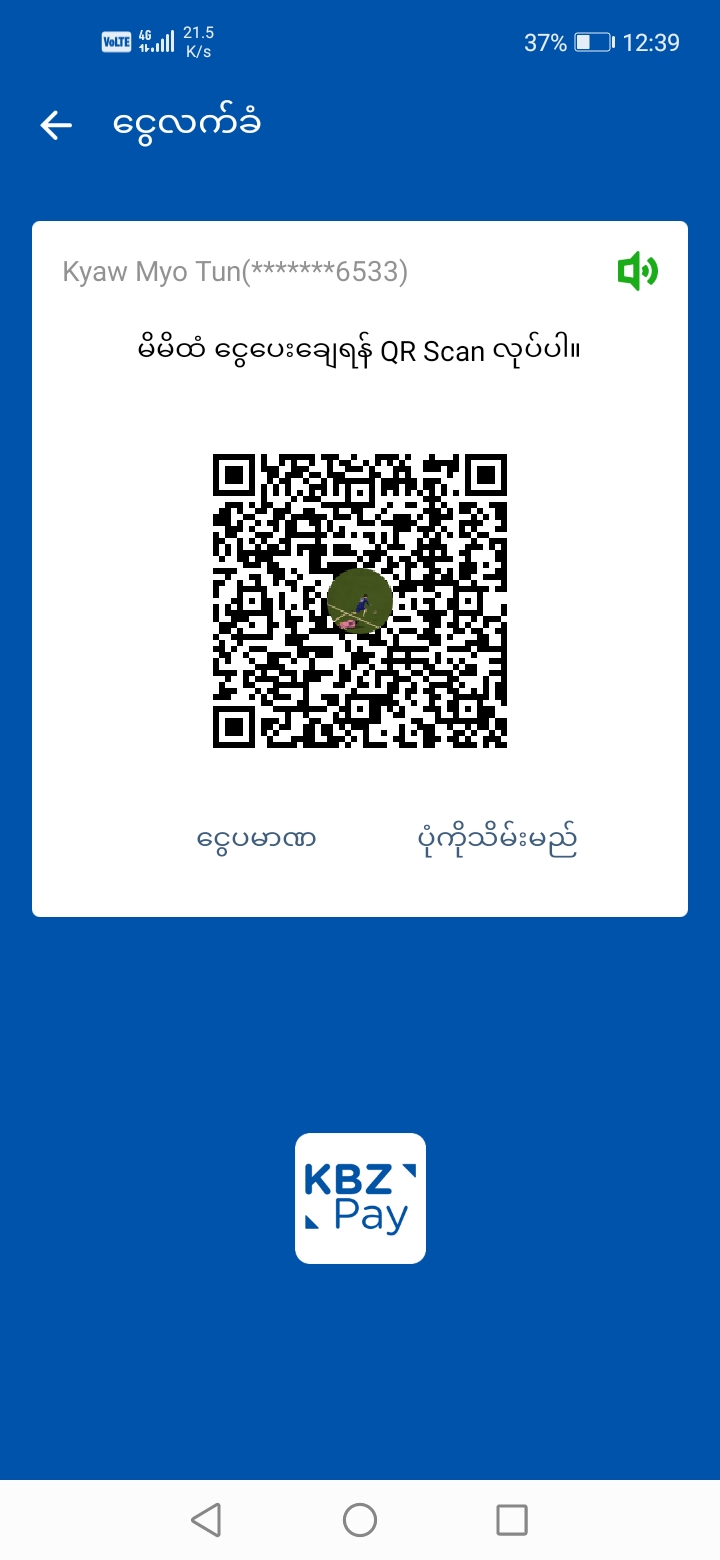Viewport: 720px width, 1560px height.
Task: Tap the ငွေပမာဏ amount link
Action: pyautogui.click(x=257, y=839)
